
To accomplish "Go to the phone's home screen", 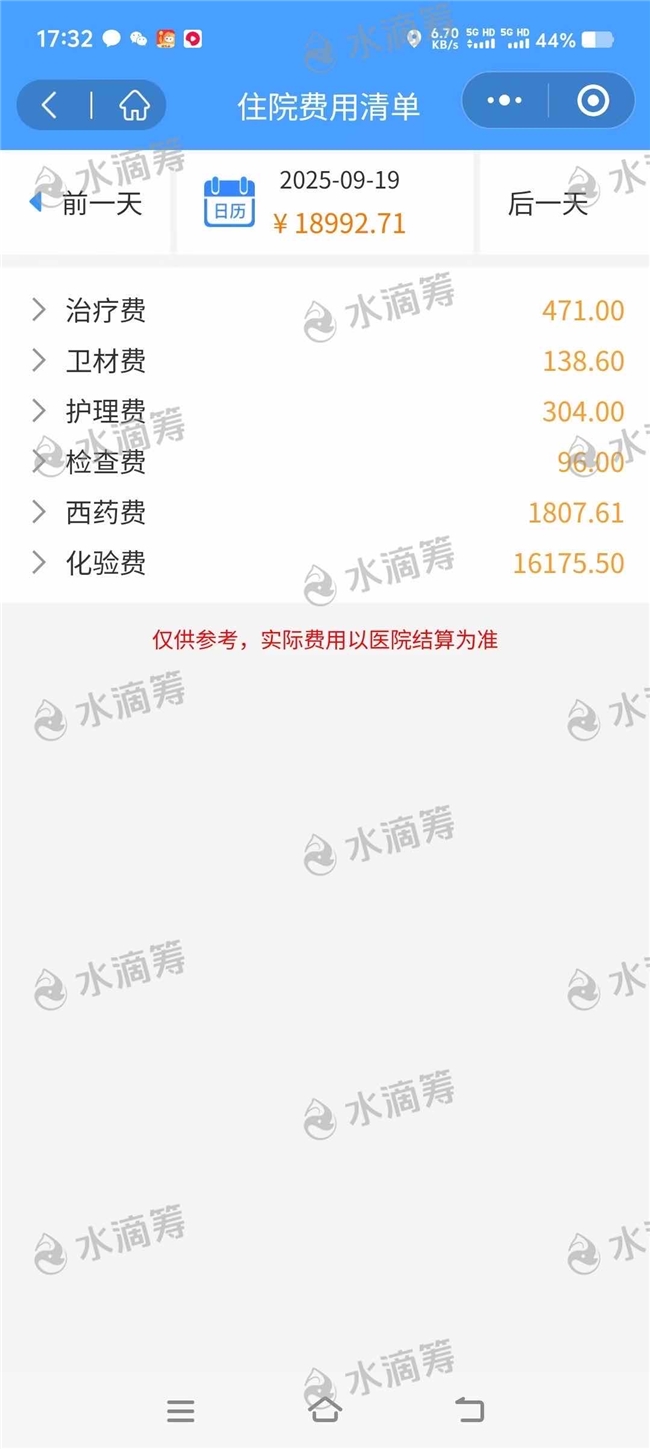I will click(x=325, y=1410).
